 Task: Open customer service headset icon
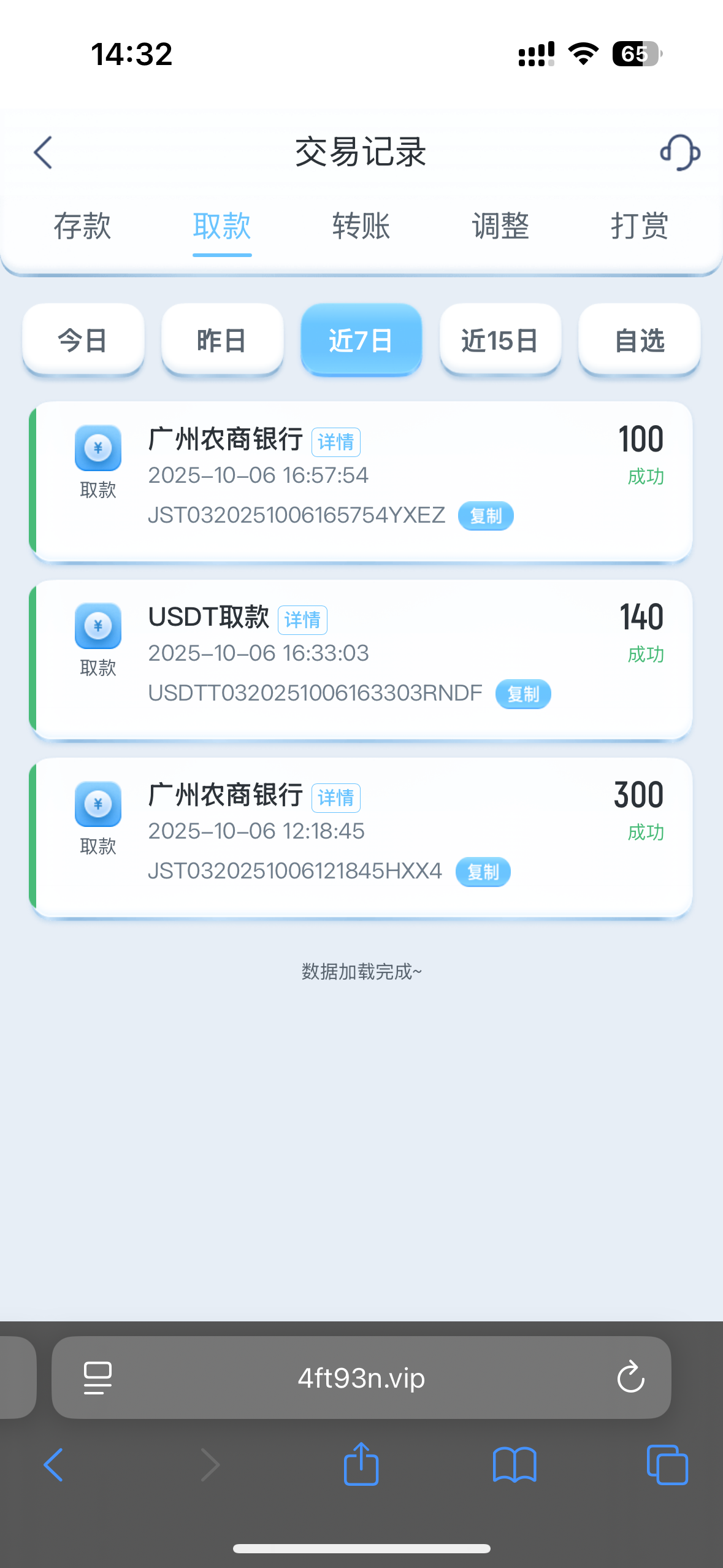coord(679,152)
